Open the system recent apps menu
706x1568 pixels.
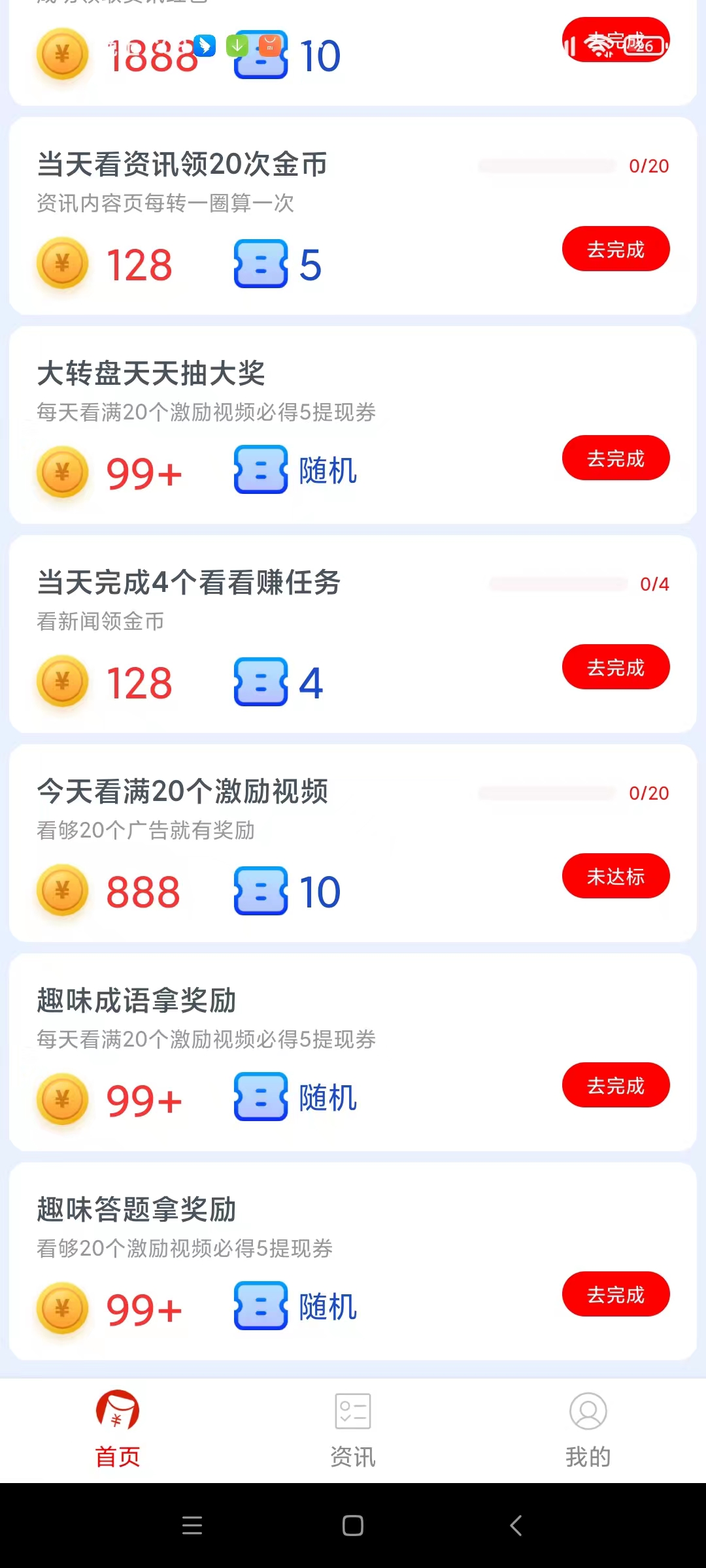[192, 1526]
